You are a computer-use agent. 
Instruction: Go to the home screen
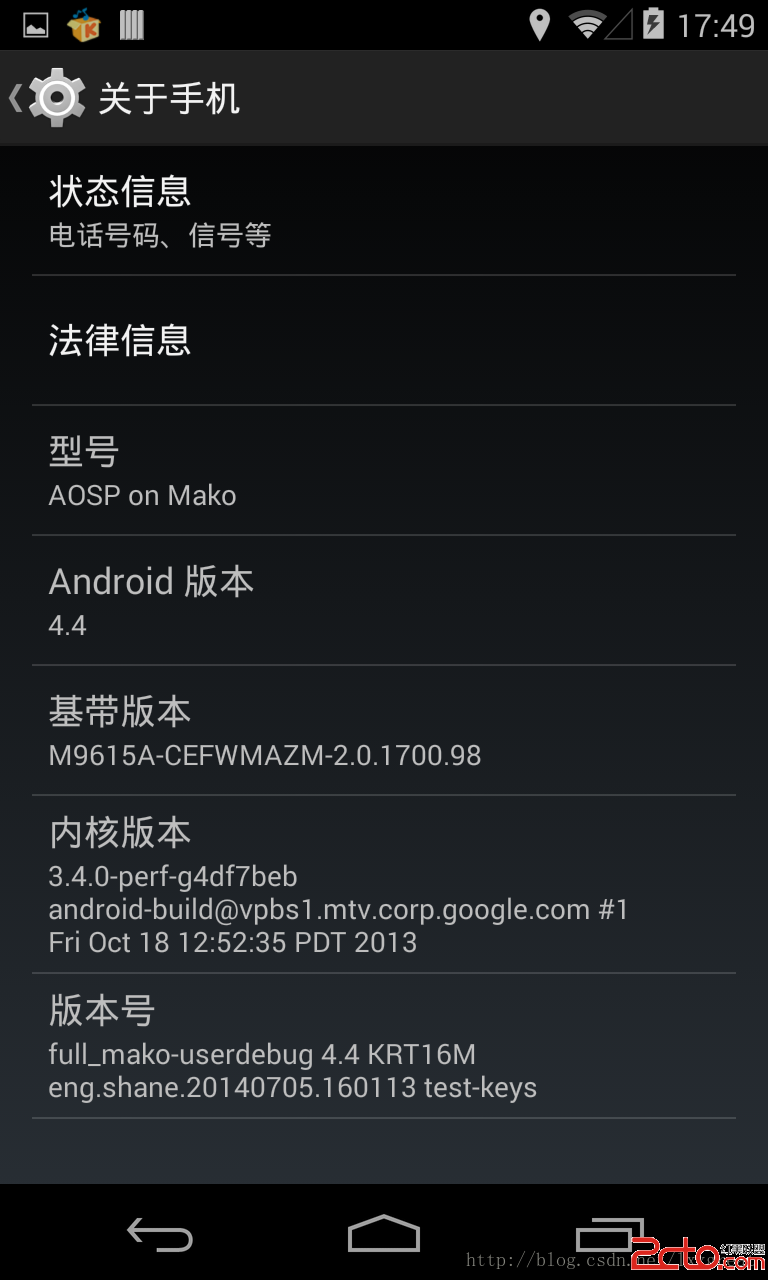click(384, 1234)
